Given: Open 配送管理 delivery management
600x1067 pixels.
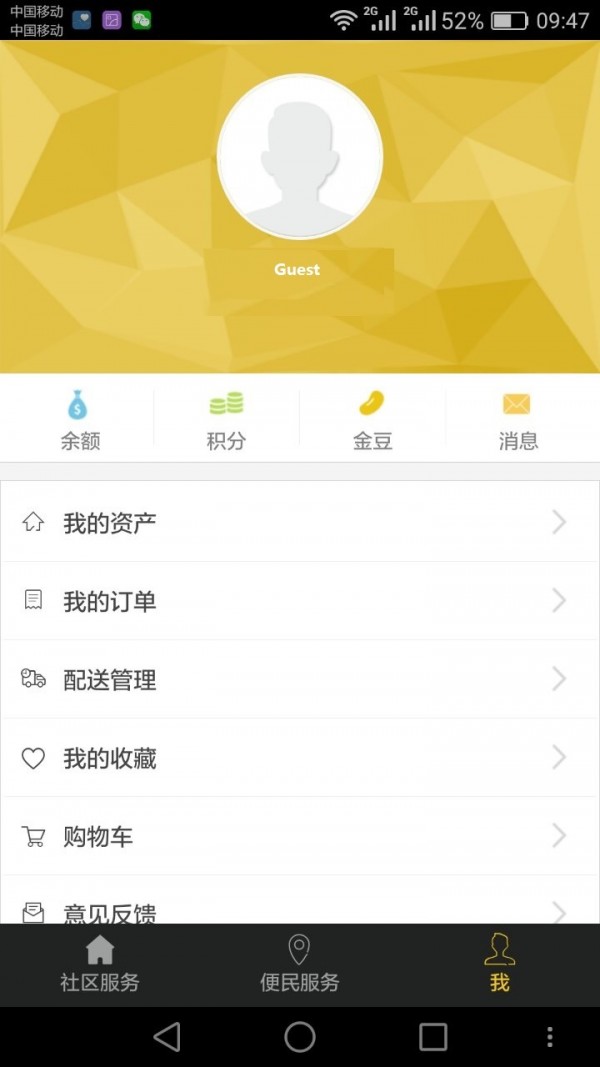Looking at the screenshot, I should [x=299, y=680].
